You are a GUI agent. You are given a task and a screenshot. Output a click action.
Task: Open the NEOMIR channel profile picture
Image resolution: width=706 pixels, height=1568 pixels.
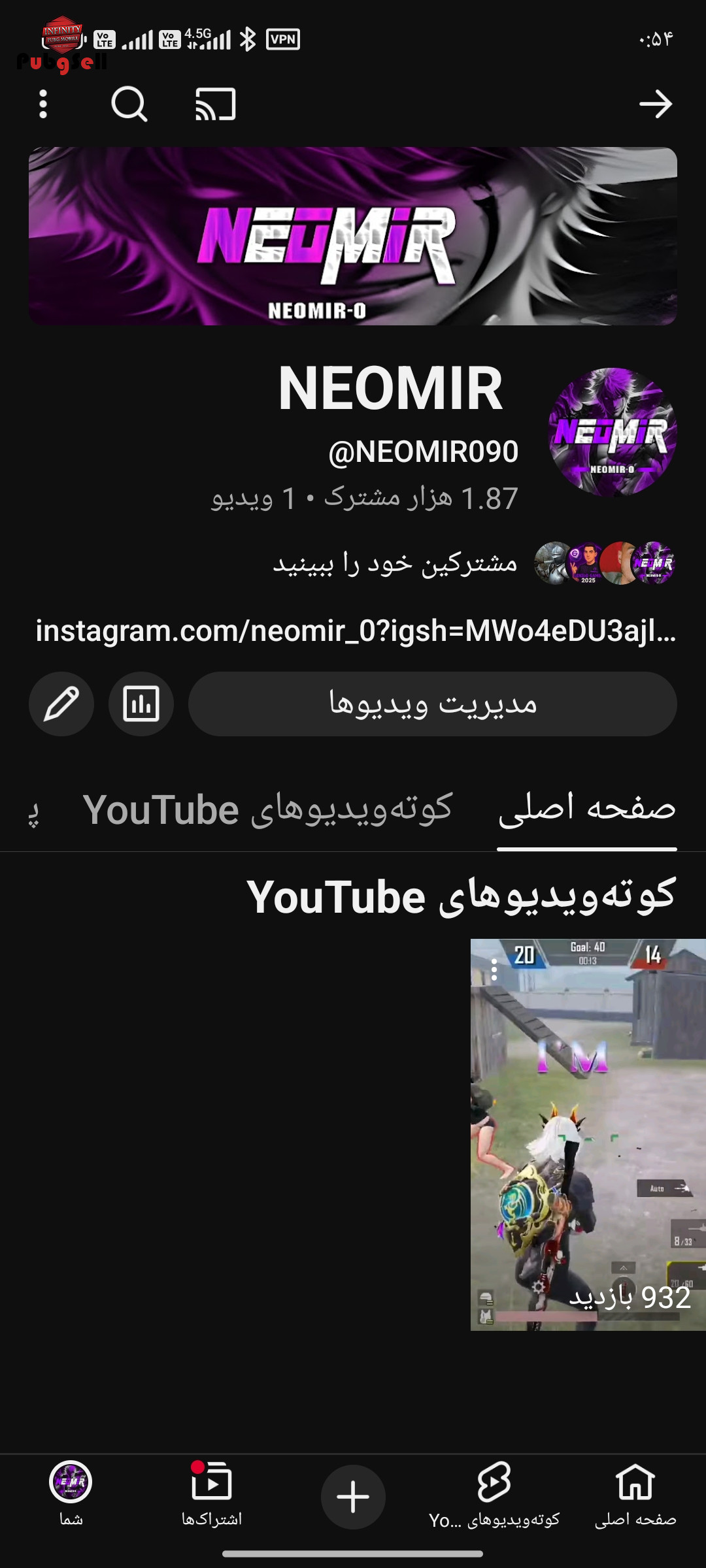click(x=612, y=433)
